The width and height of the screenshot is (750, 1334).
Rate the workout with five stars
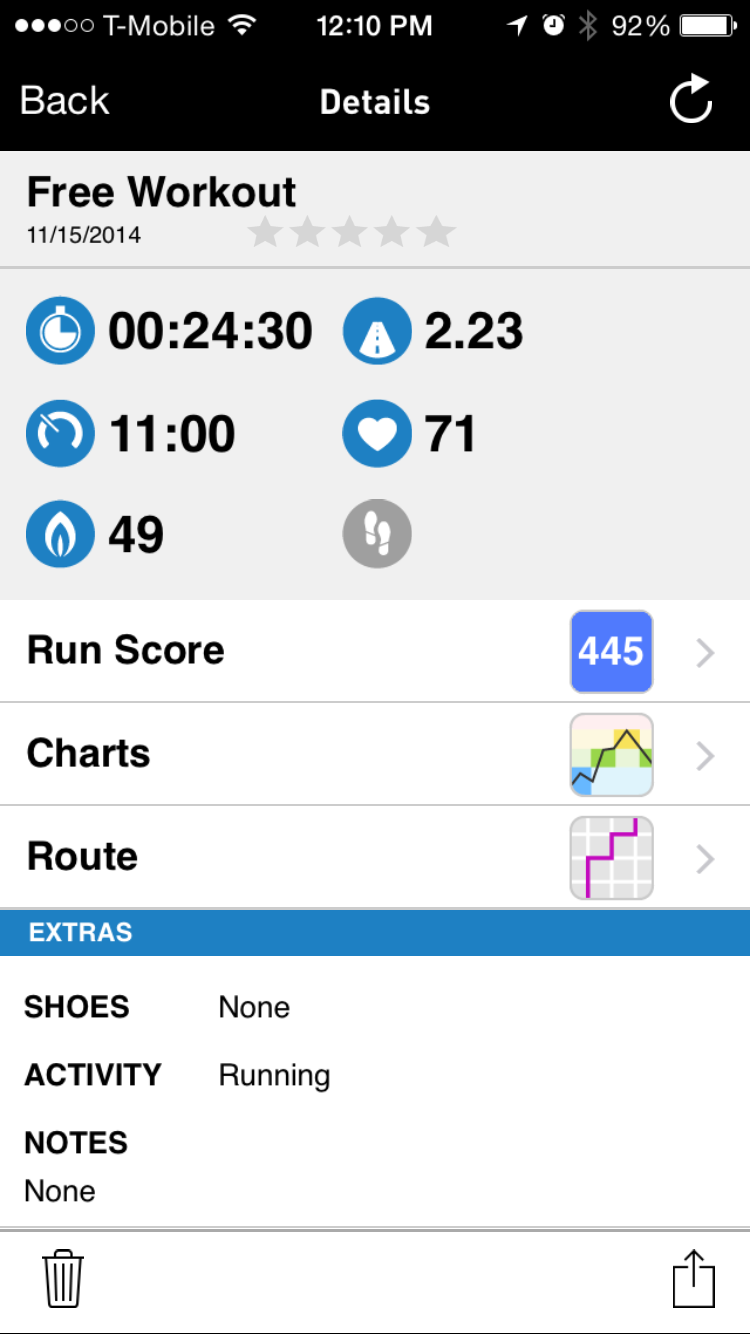pyautogui.click(x=436, y=232)
